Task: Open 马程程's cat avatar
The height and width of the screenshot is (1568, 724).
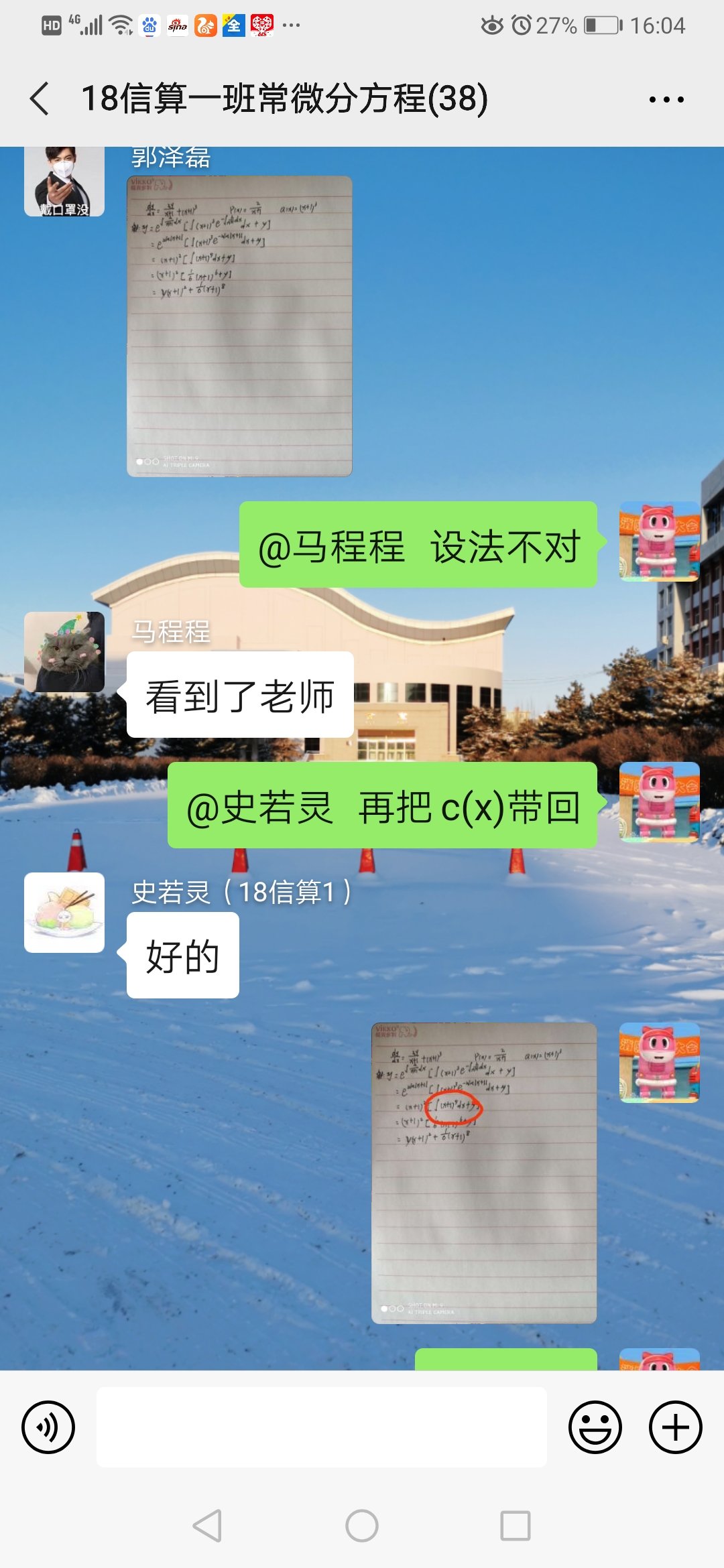Action: point(64,651)
